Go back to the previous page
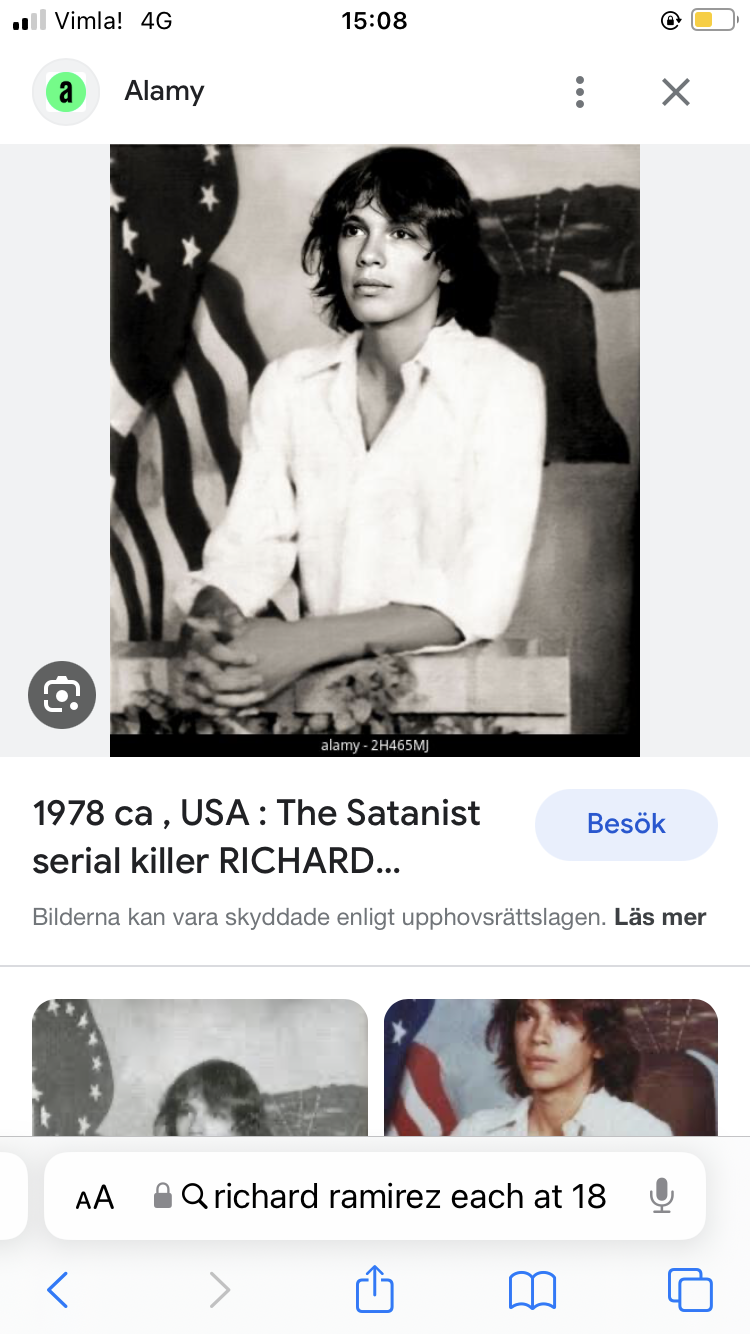 click(x=58, y=1290)
